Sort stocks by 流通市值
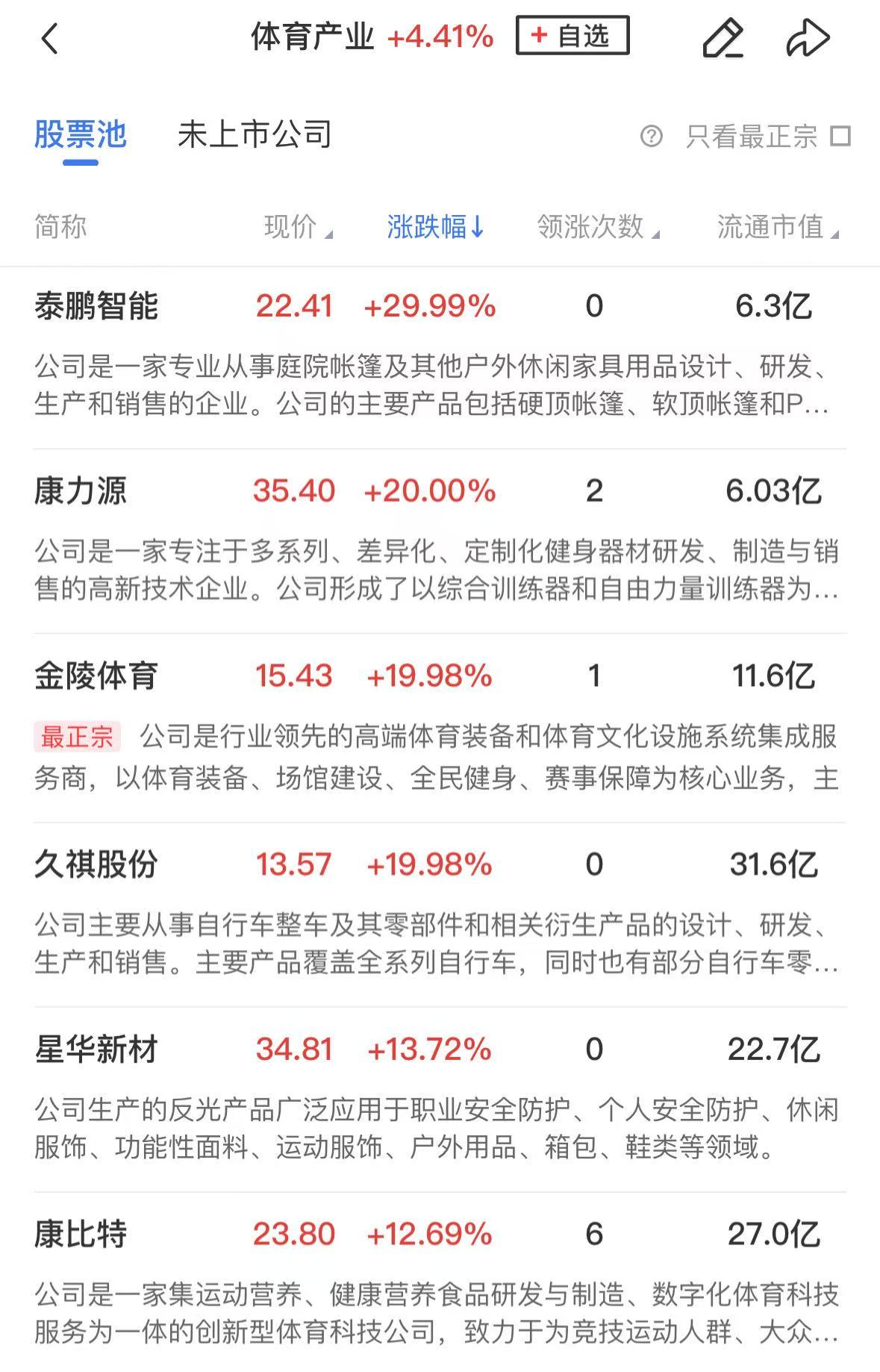The width and height of the screenshot is (880, 1372). 777,227
